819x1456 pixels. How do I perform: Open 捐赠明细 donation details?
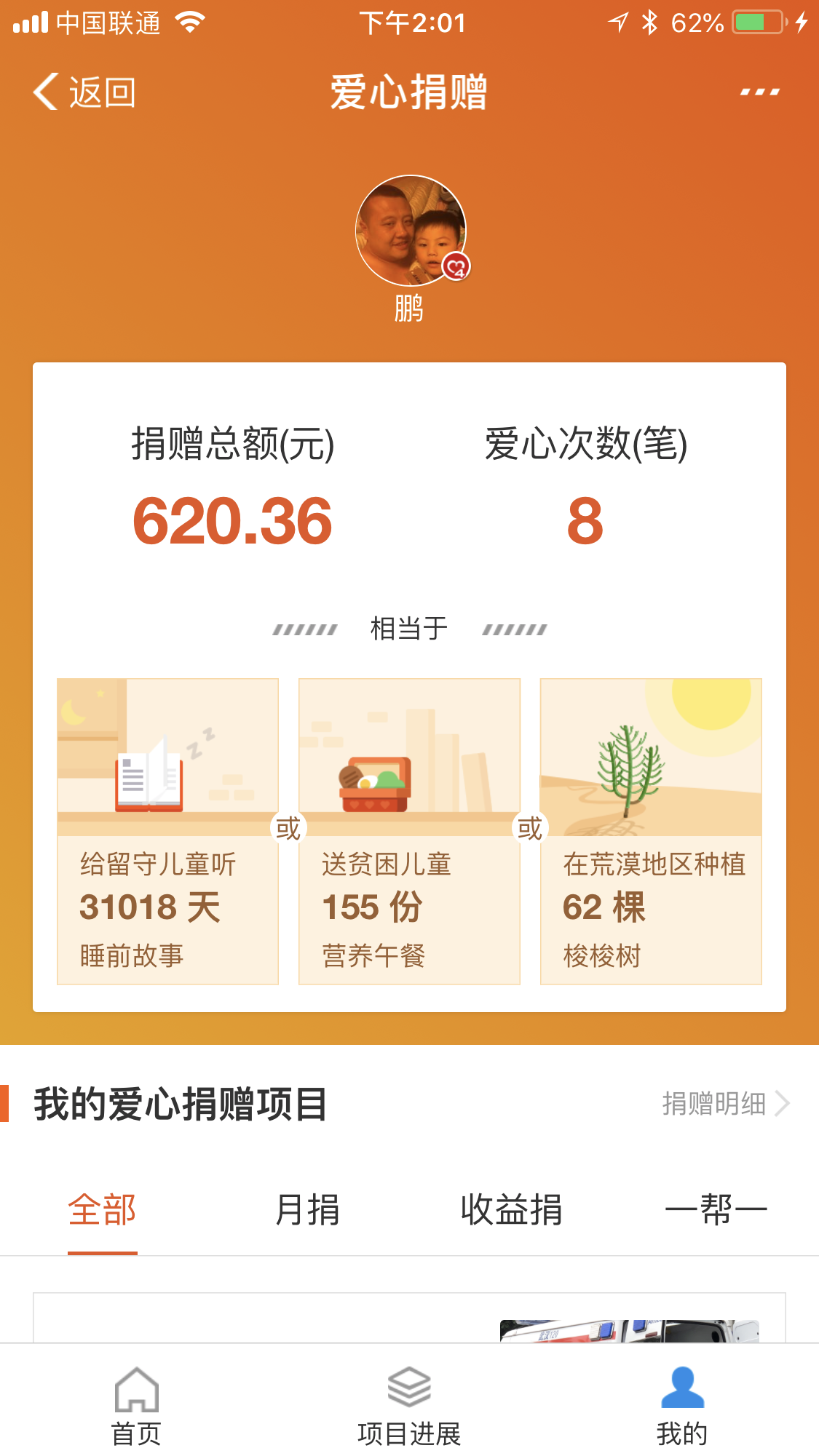725,1104
